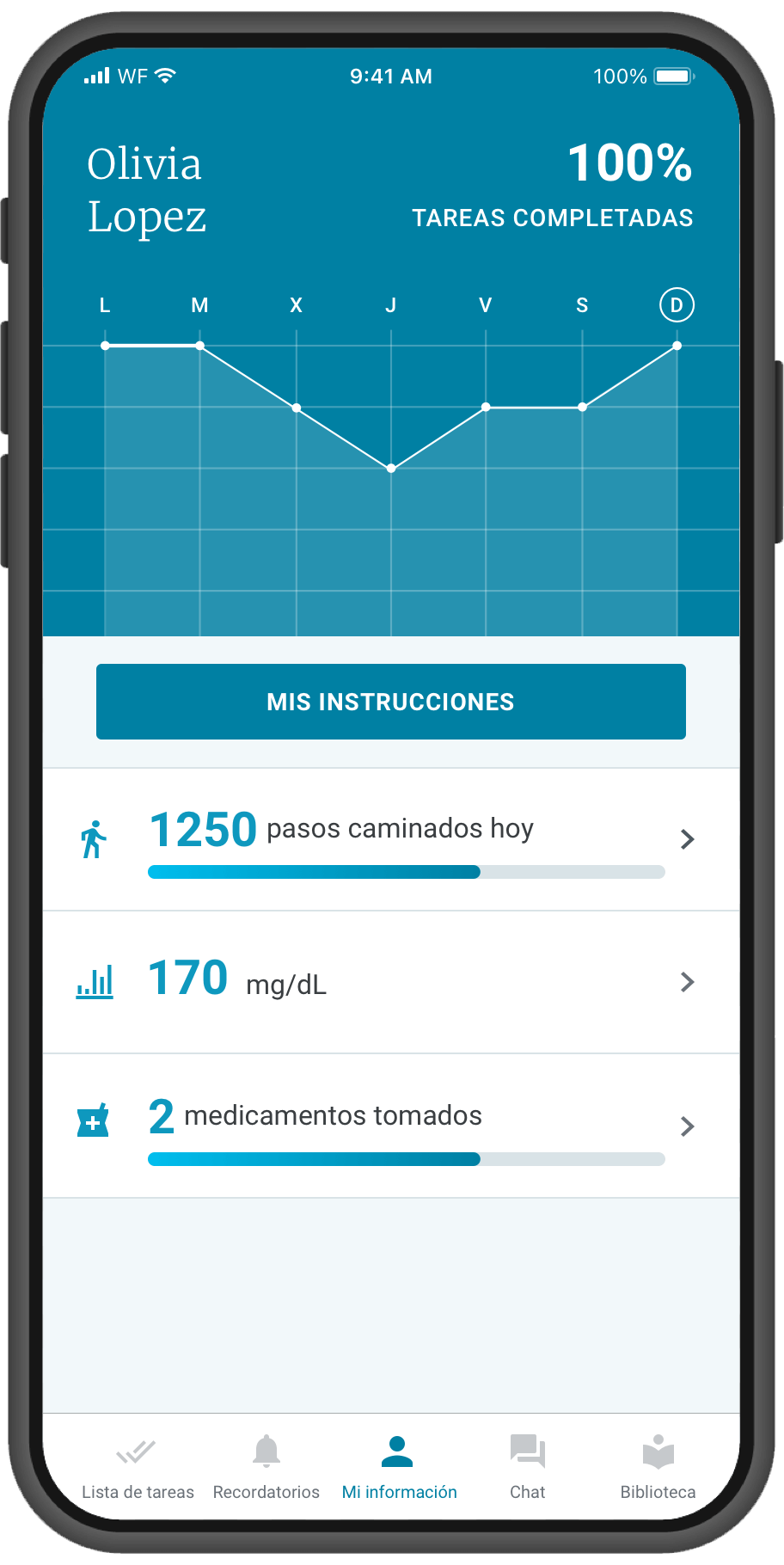Open the Chat tab
Image resolution: width=784 pixels, height=1565 pixels.
click(x=527, y=1467)
